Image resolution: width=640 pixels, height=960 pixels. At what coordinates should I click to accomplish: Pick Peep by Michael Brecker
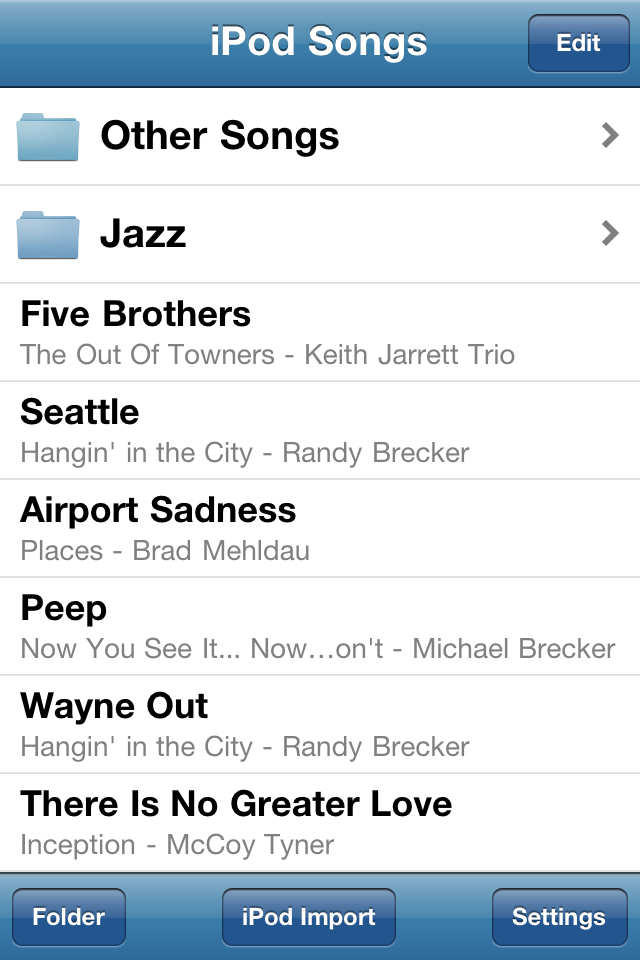pos(320,626)
